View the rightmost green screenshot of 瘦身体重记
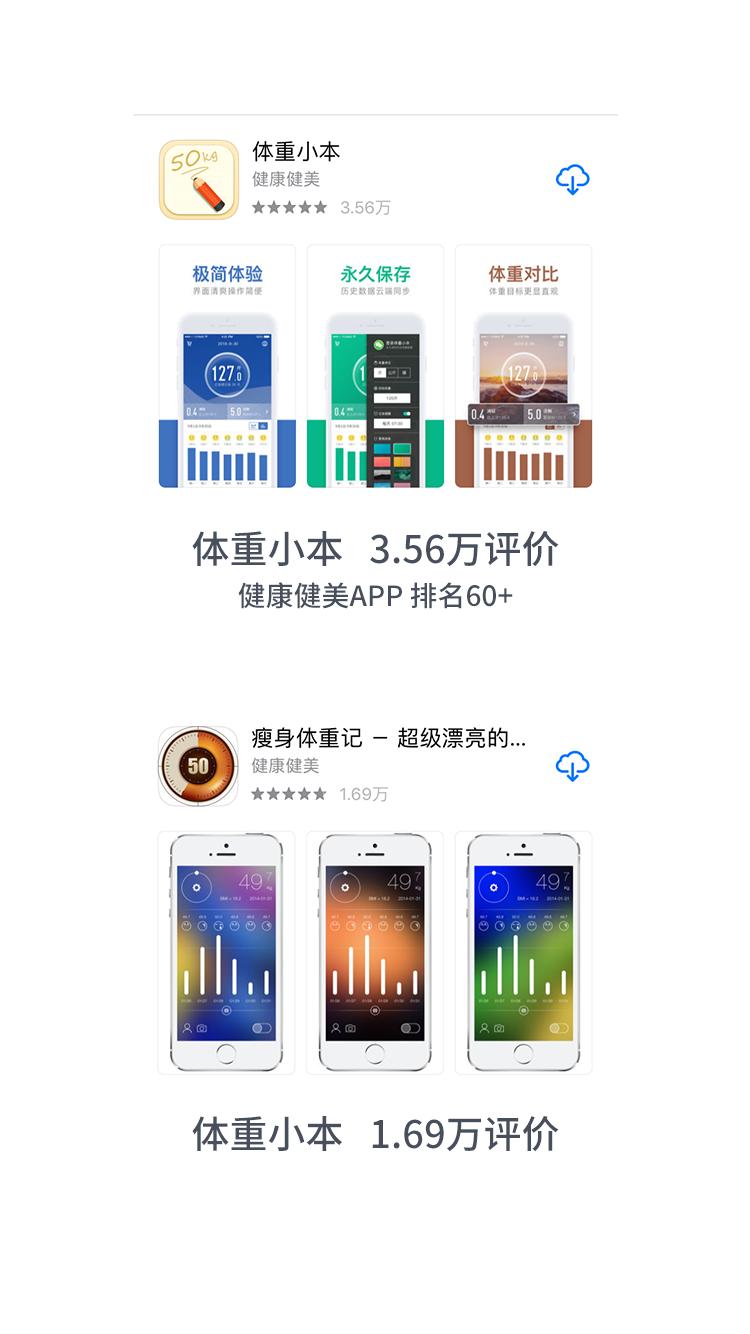Viewport: 750px width, 1334px height. pos(524,952)
